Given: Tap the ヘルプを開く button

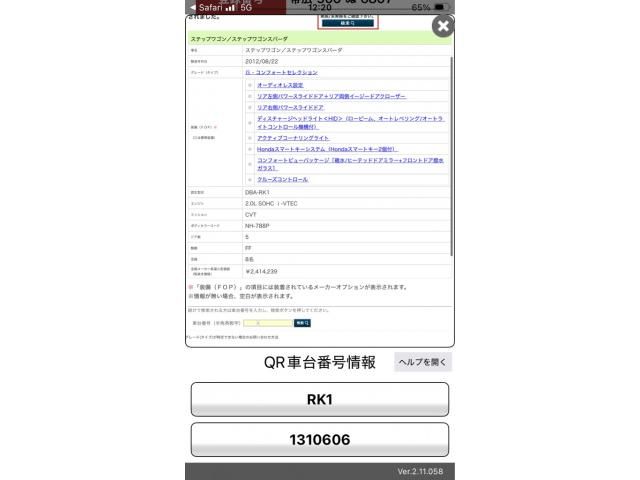Looking at the screenshot, I should [420, 363].
